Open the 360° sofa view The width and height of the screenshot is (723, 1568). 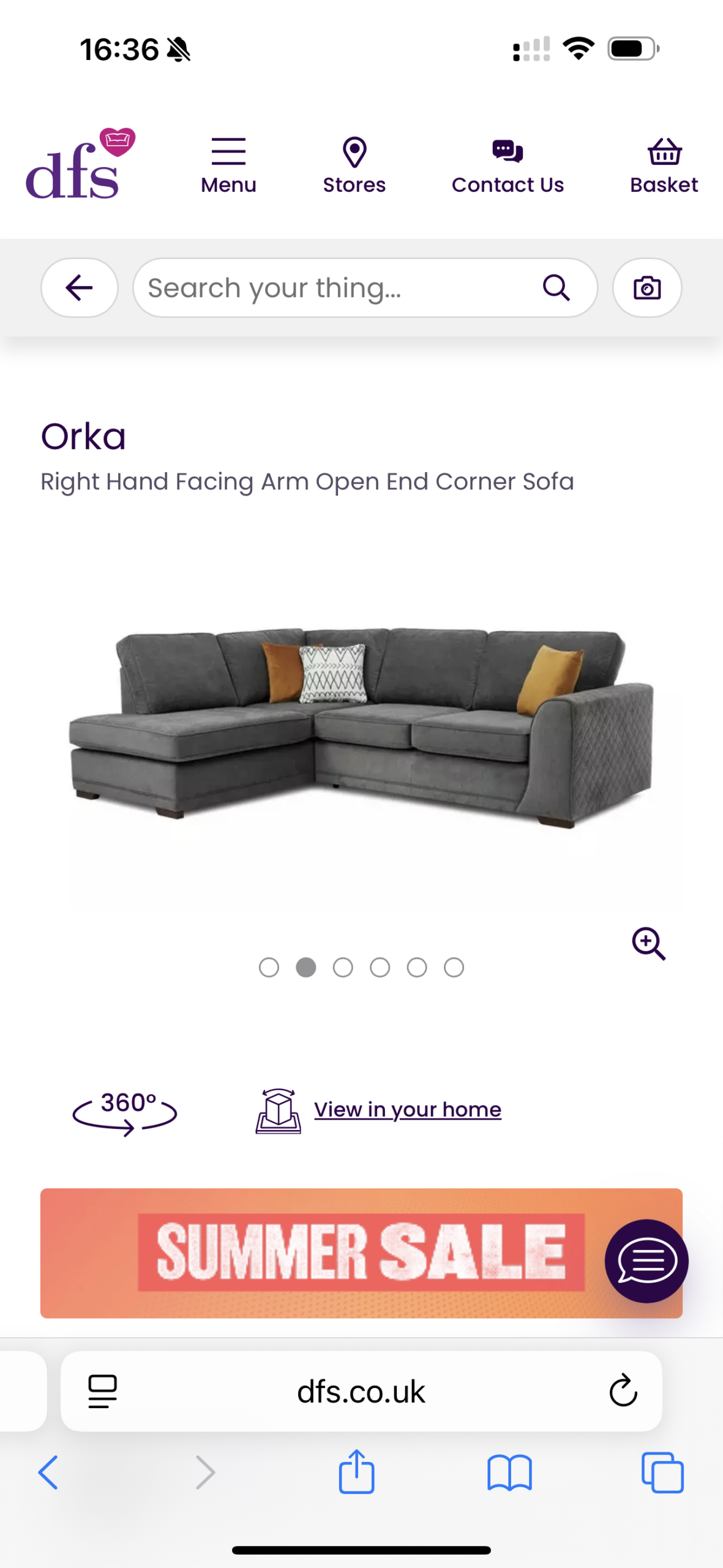[x=125, y=1112]
